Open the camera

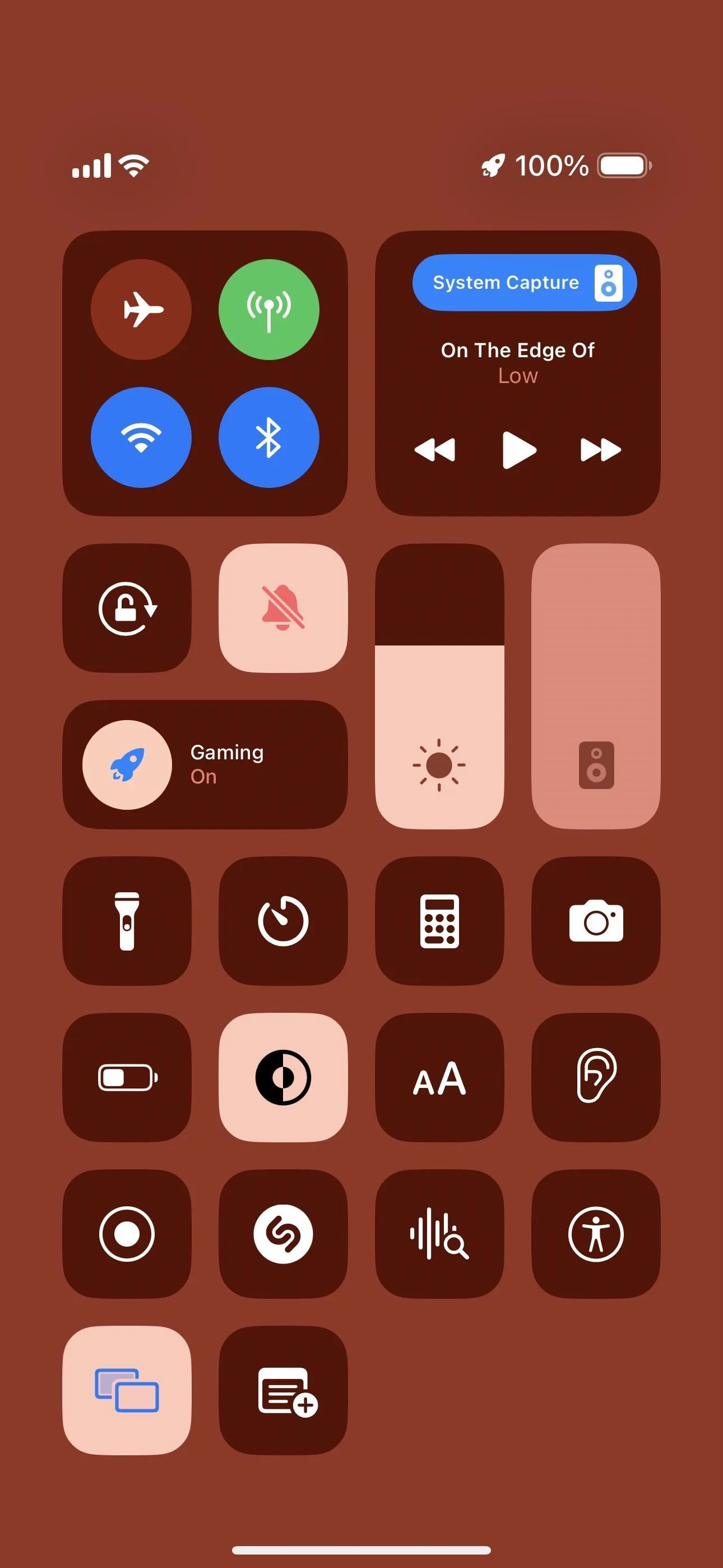click(596, 921)
